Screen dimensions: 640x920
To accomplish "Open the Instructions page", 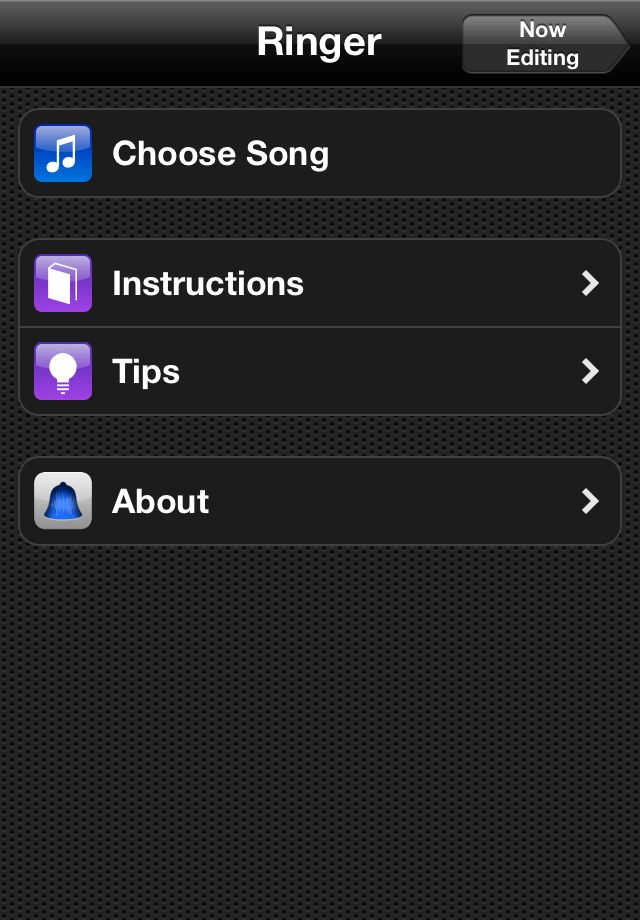I will point(320,284).
